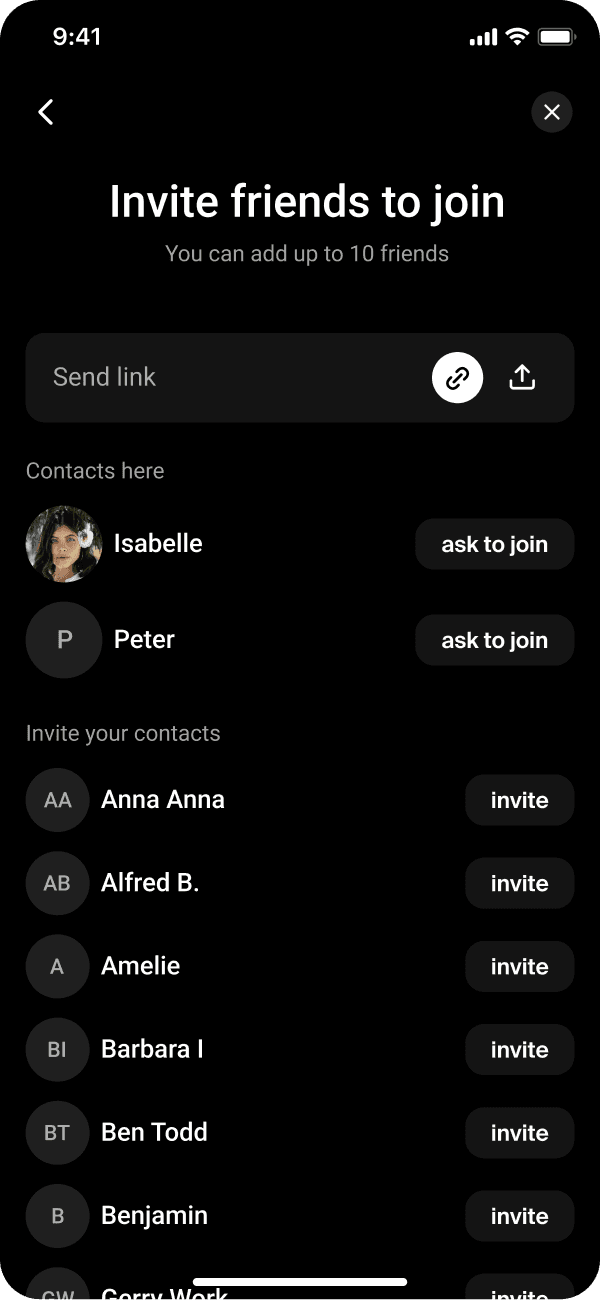Ask Isabelle to join

pos(494,544)
